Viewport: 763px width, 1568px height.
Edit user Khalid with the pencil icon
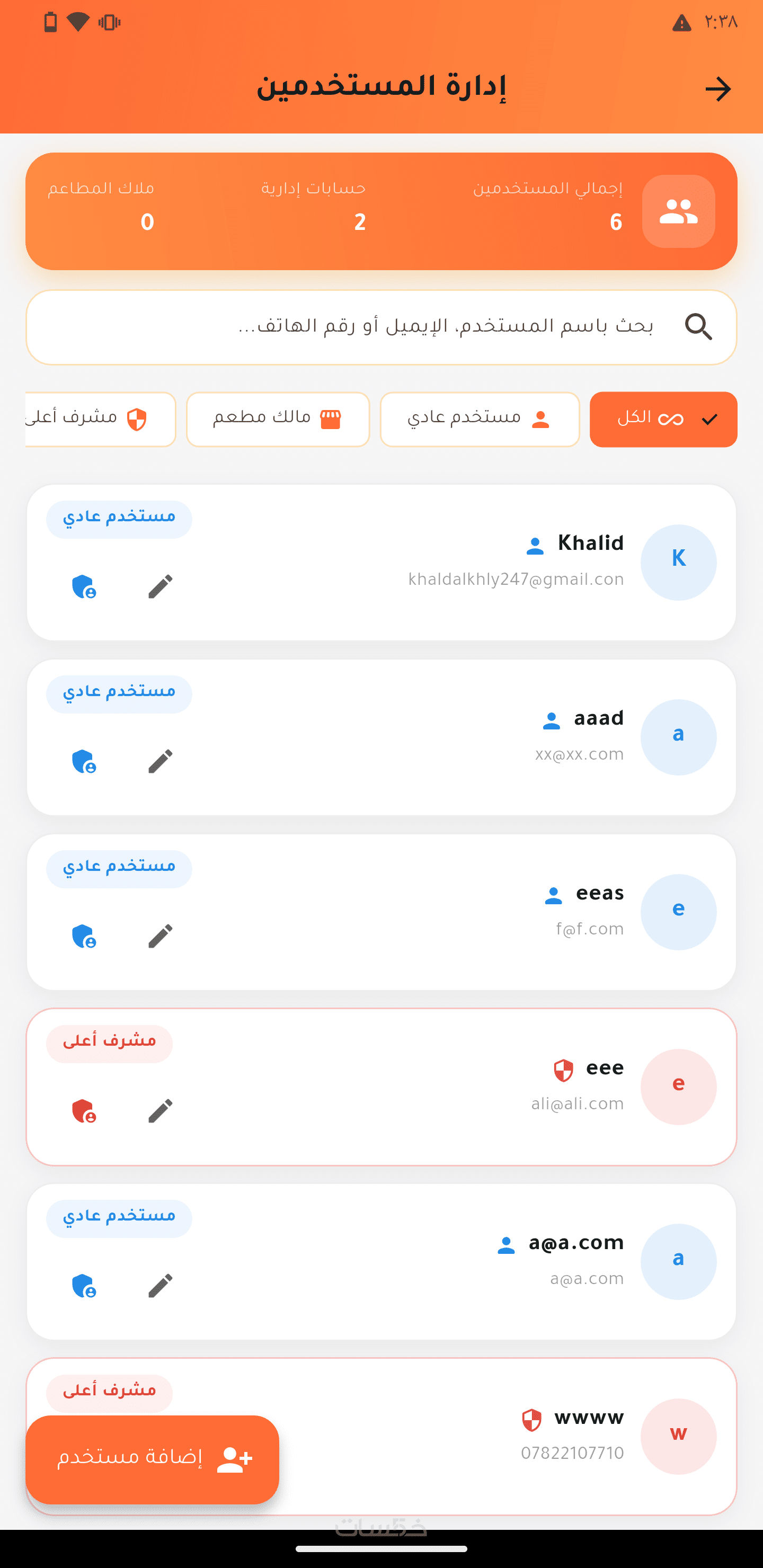[160, 587]
